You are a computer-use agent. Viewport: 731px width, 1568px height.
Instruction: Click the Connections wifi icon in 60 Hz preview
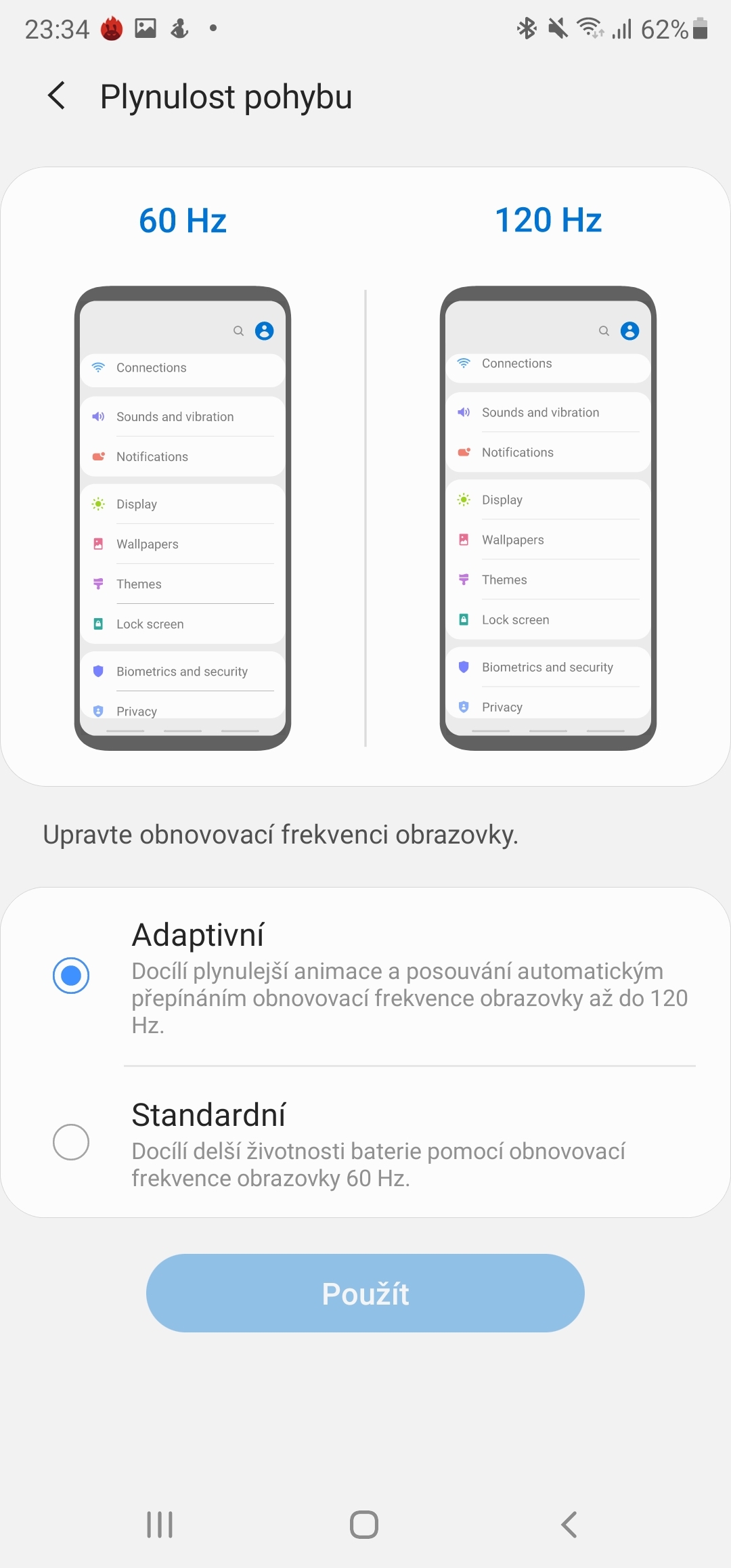99,367
